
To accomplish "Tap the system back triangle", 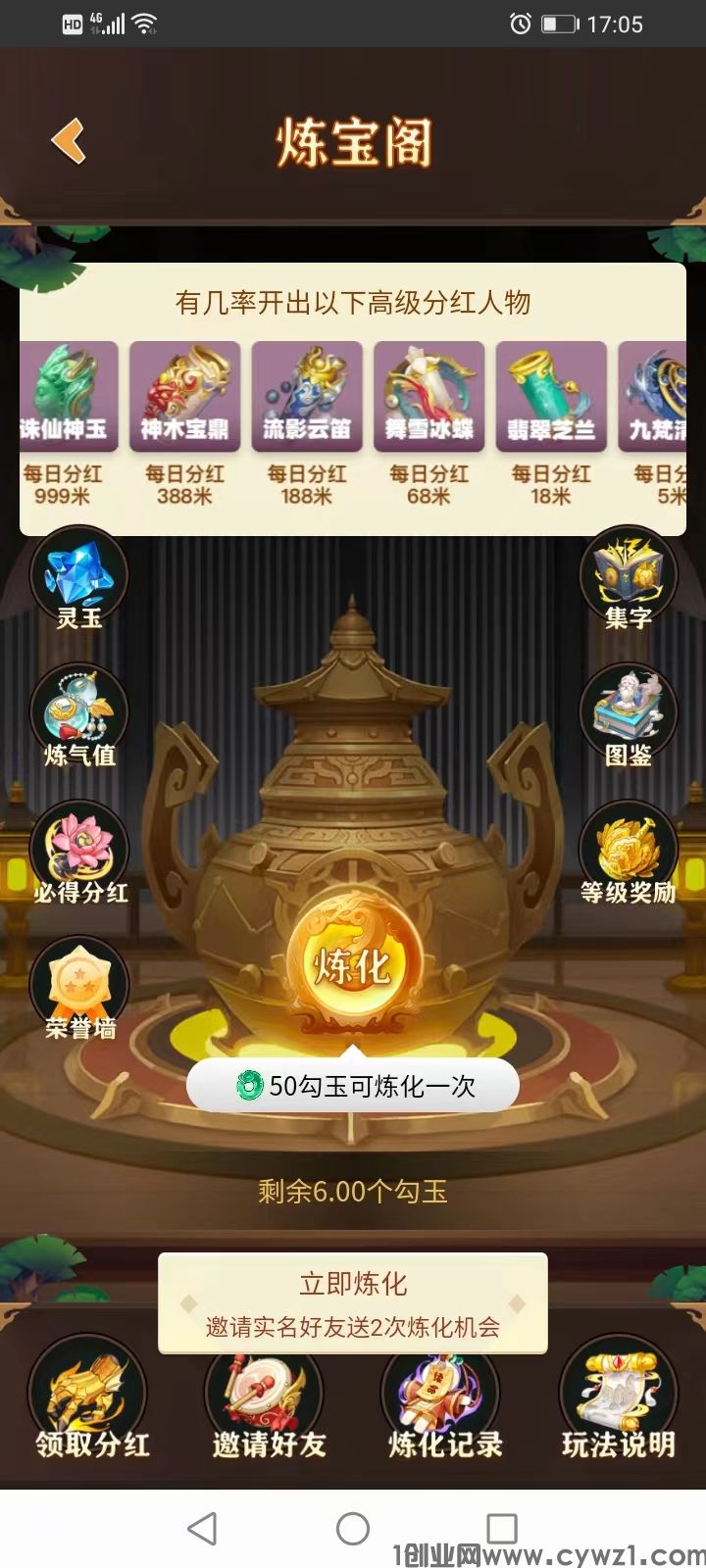I will (x=202, y=1528).
